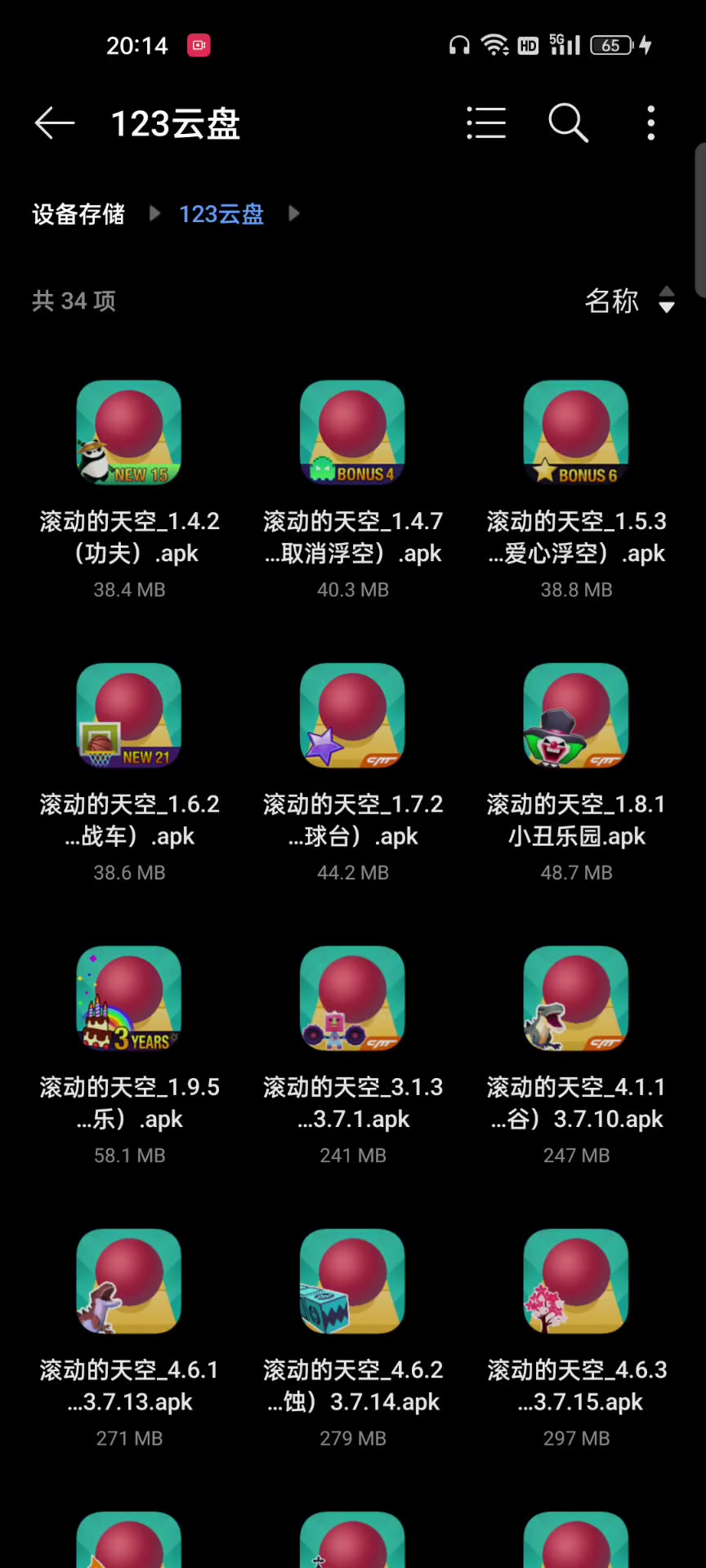The width and height of the screenshot is (706, 1568).
Task: Go back using the arrow icon
Action: point(55,123)
